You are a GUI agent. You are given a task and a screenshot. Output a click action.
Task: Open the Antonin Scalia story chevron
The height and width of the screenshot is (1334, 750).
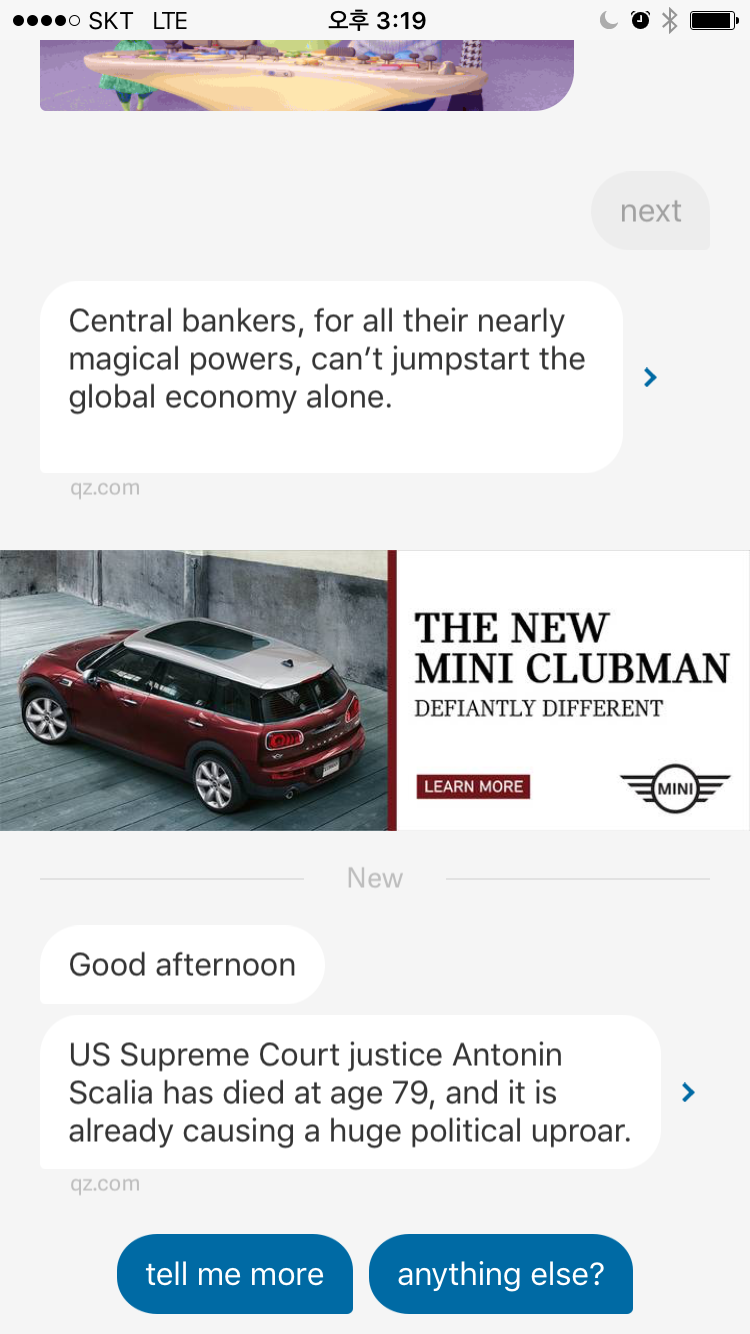(x=688, y=1092)
